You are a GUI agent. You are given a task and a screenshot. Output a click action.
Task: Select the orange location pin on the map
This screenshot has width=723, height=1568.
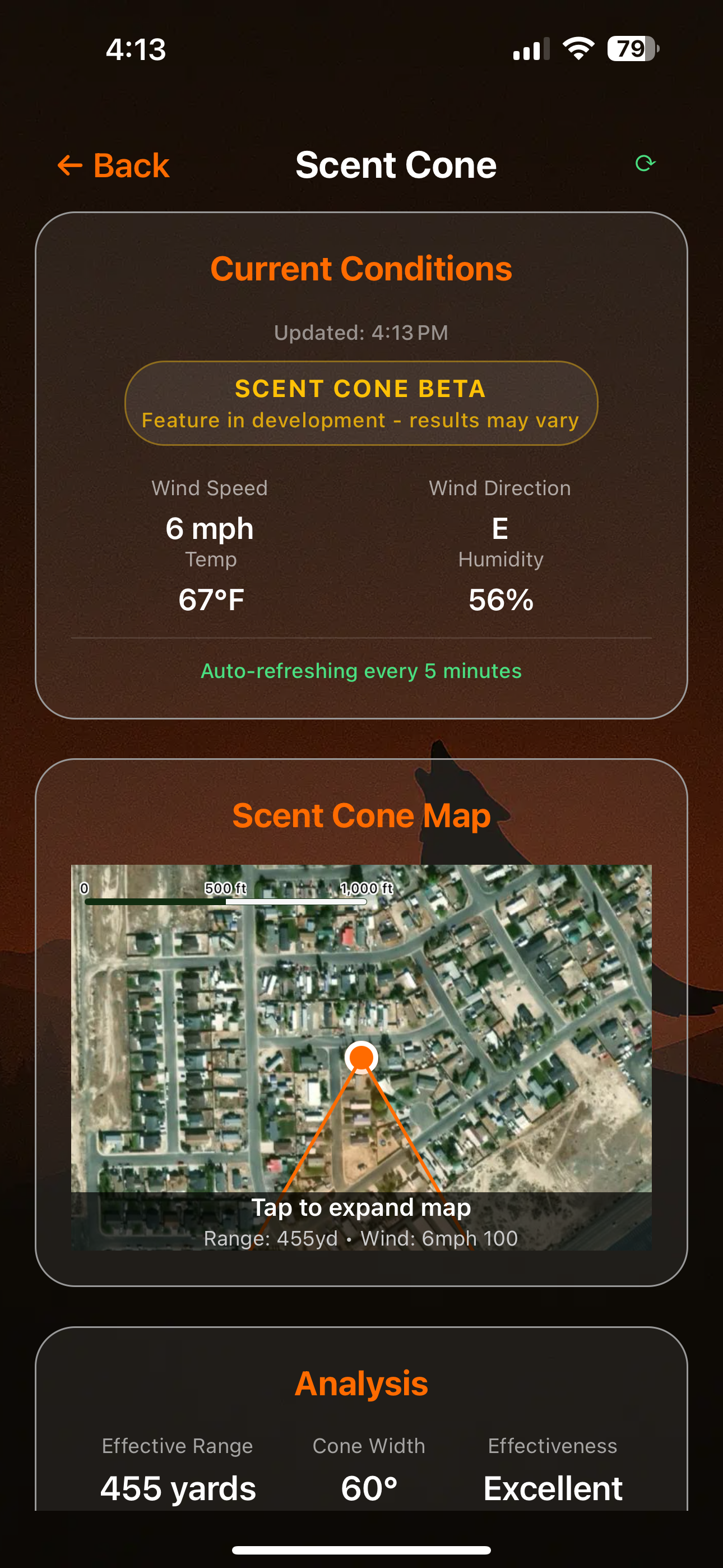pyautogui.click(x=360, y=1058)
